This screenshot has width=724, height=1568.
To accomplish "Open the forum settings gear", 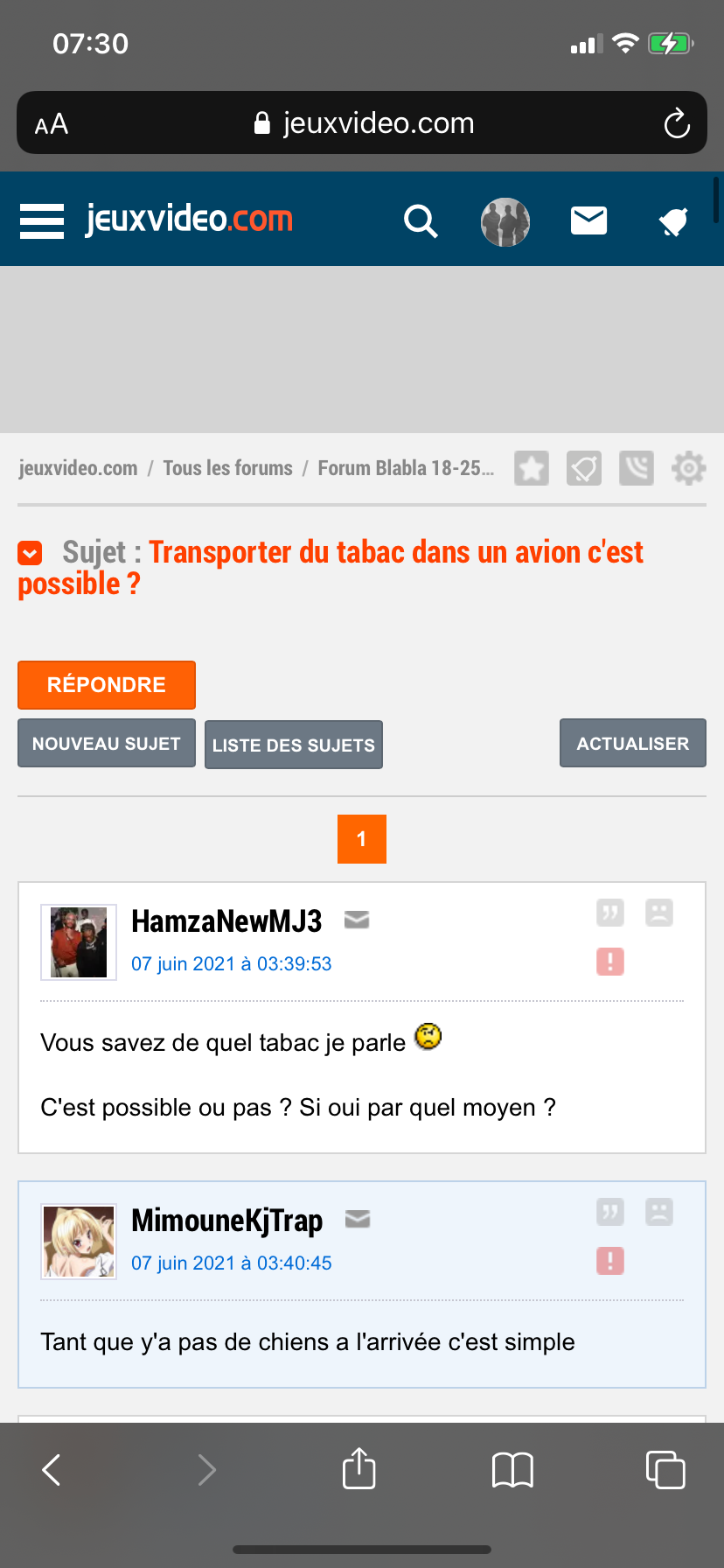I will click(688, 468).
